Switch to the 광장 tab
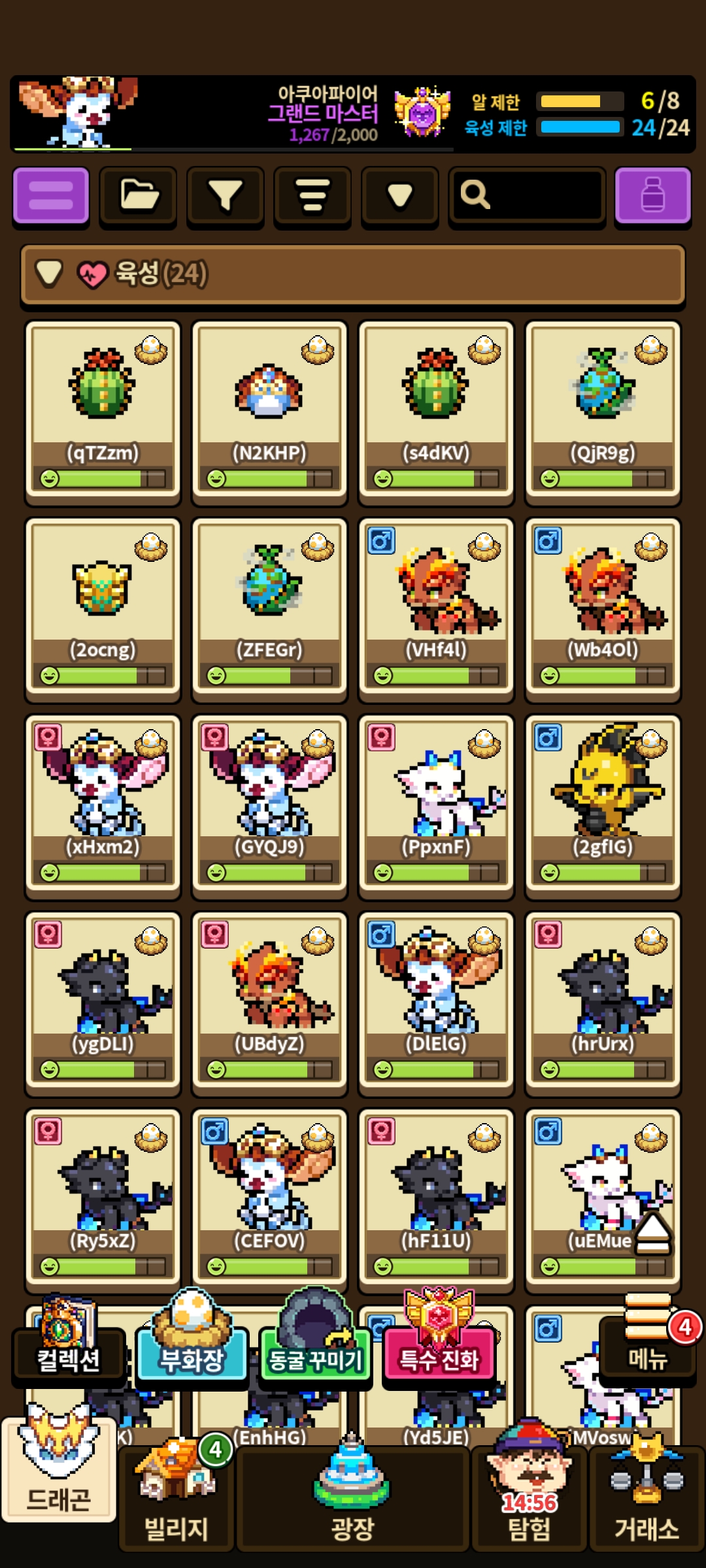Viewport: 706px width, 1568px height. pos(352,1497)
